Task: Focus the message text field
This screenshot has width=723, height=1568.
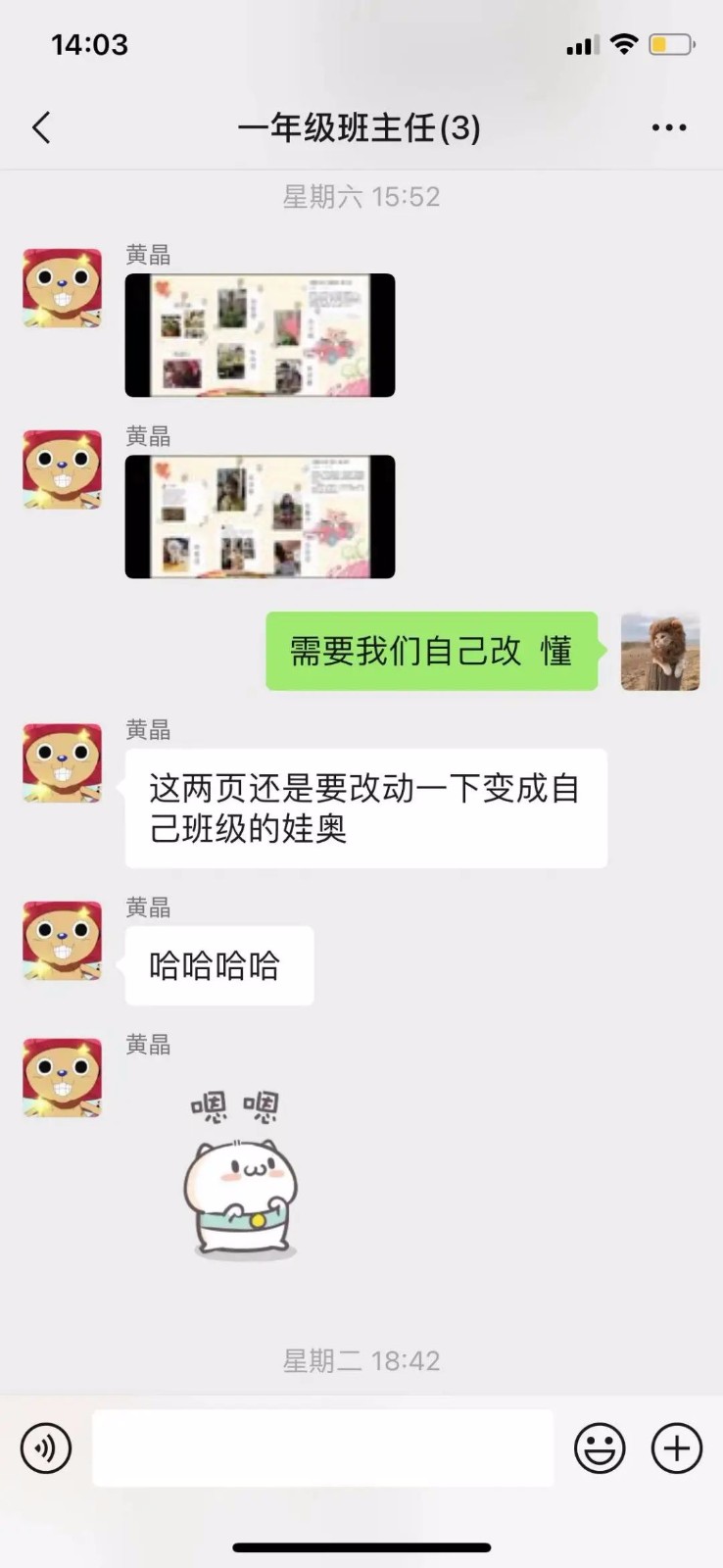Action: (x=322, y=1447)
